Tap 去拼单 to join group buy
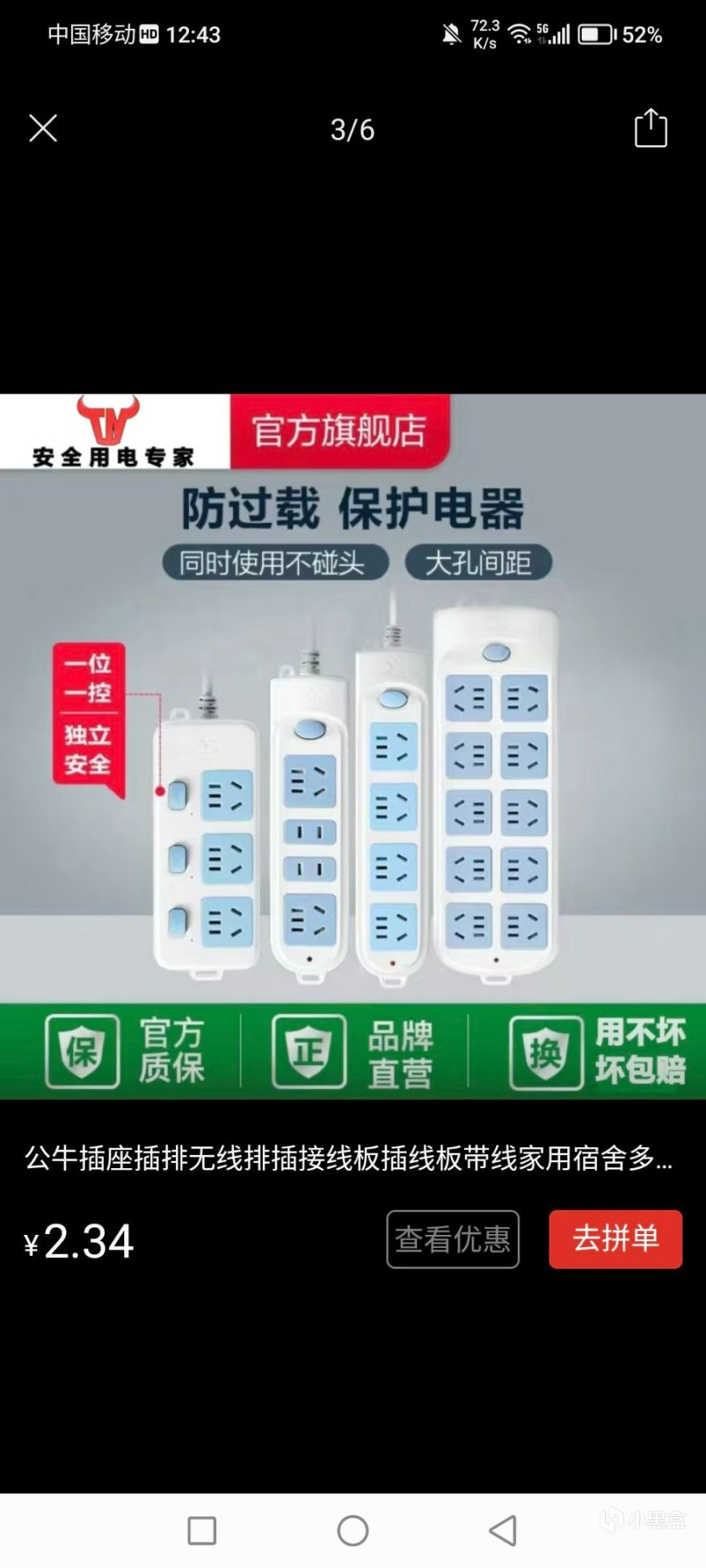The image size is (706, 1568). point(616,1239)
